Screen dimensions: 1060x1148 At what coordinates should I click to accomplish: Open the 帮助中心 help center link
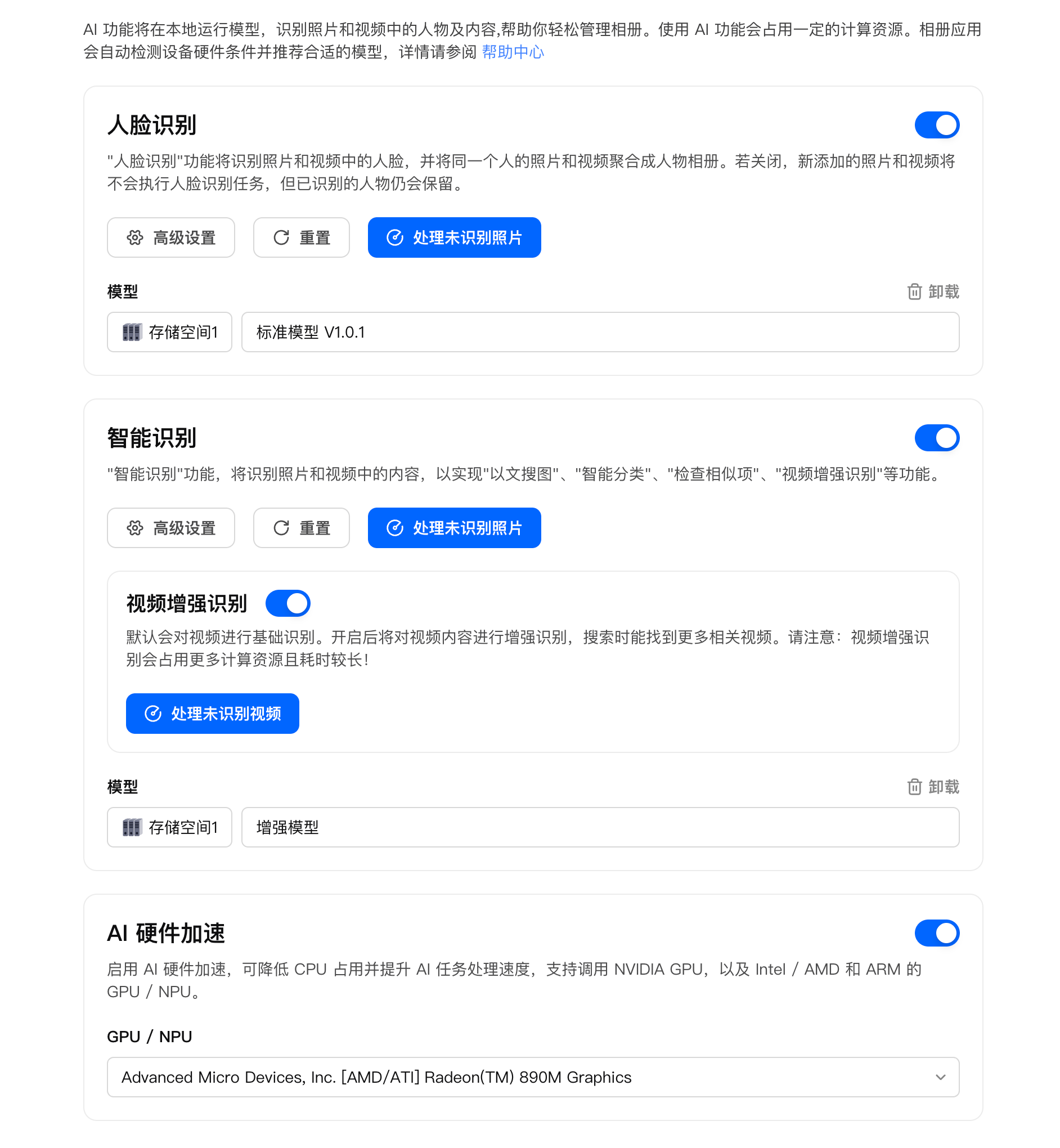512,52
